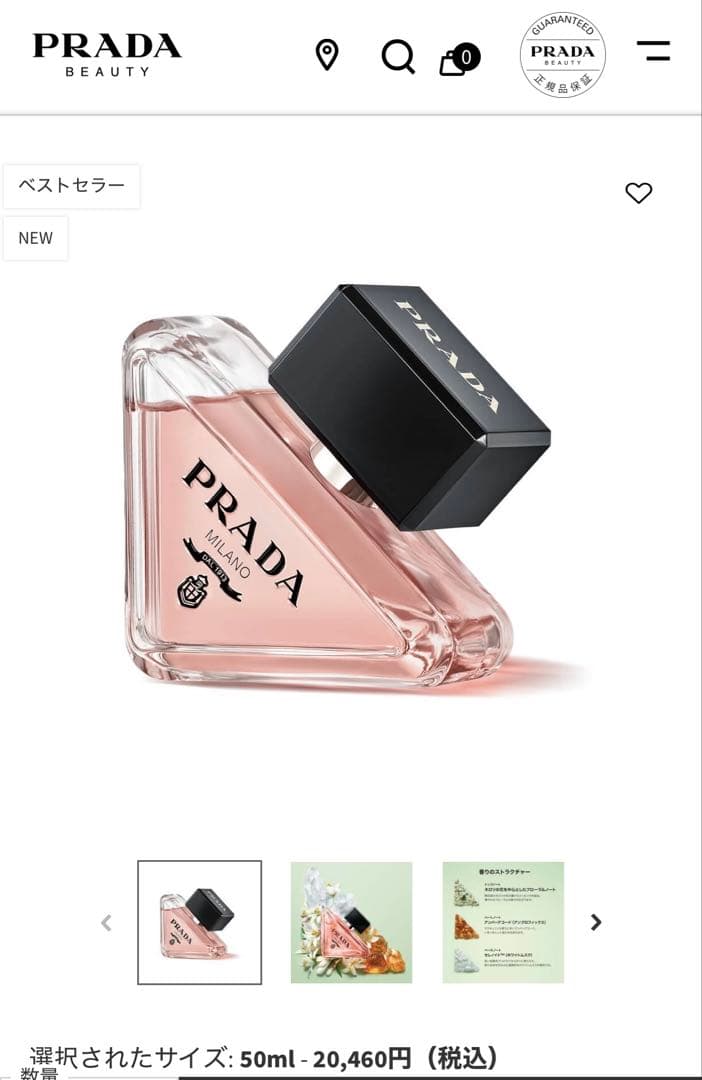
Task: Go to Prada Beauty home logo
Action: tap(107, 54)
